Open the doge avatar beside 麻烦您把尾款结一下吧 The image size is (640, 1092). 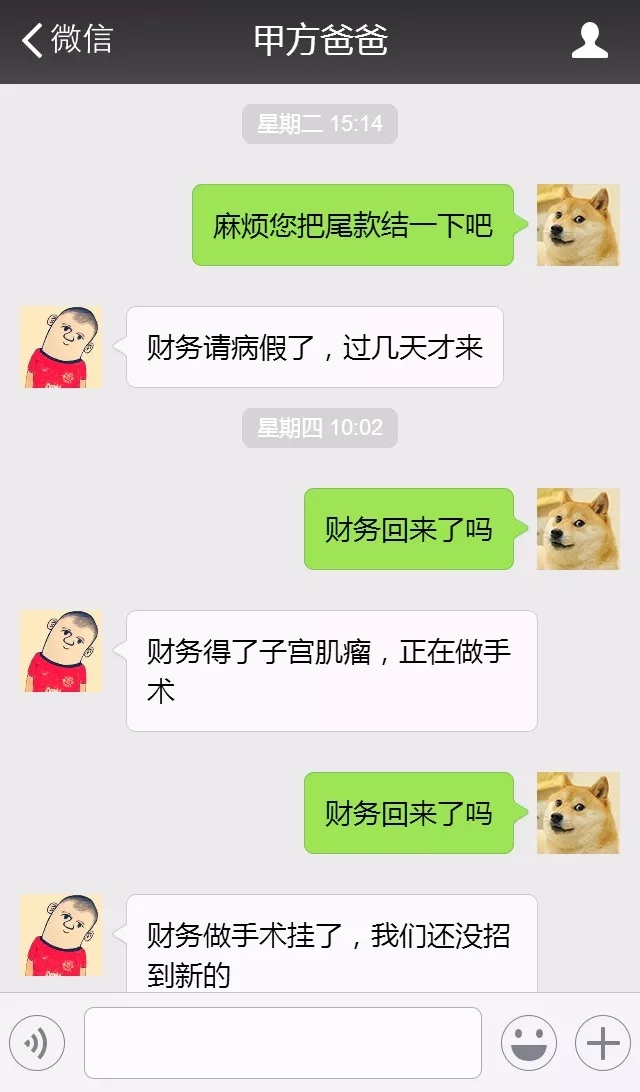point(578,225)
